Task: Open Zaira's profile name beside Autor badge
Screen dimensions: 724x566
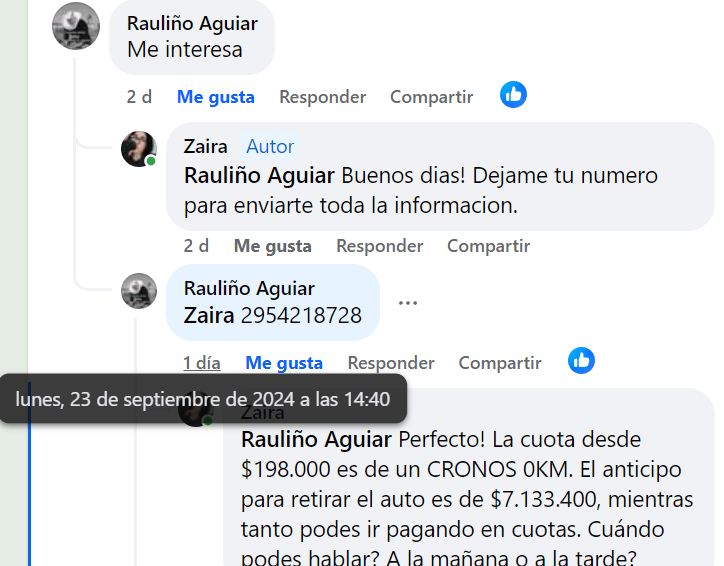Action: [206, 146]
